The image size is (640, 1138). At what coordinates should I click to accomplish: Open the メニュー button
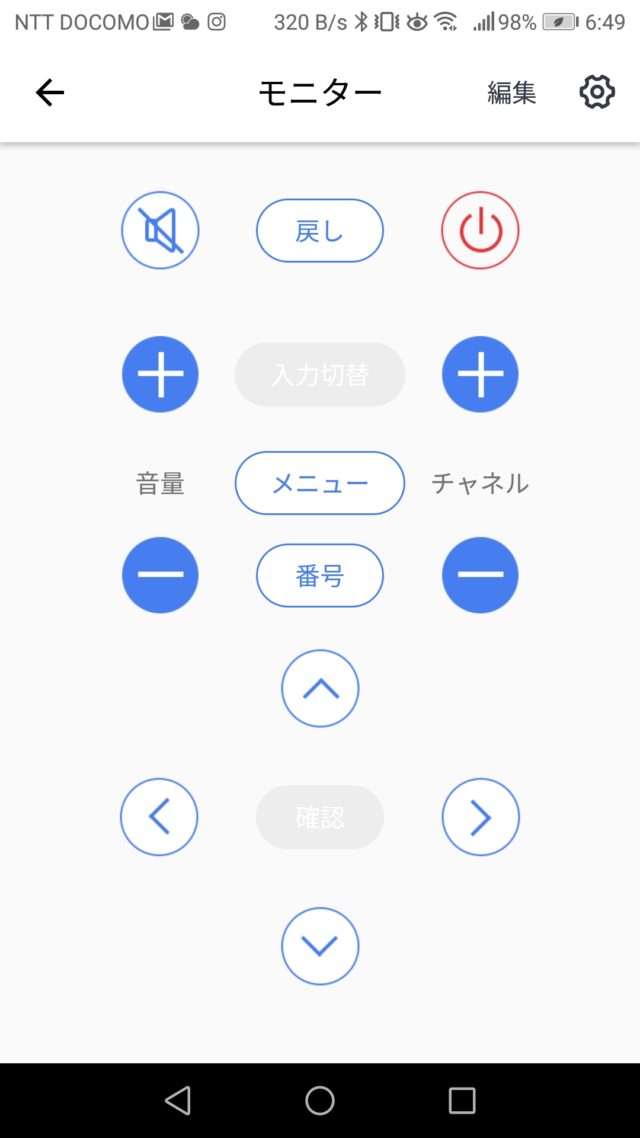coord(320,483)
